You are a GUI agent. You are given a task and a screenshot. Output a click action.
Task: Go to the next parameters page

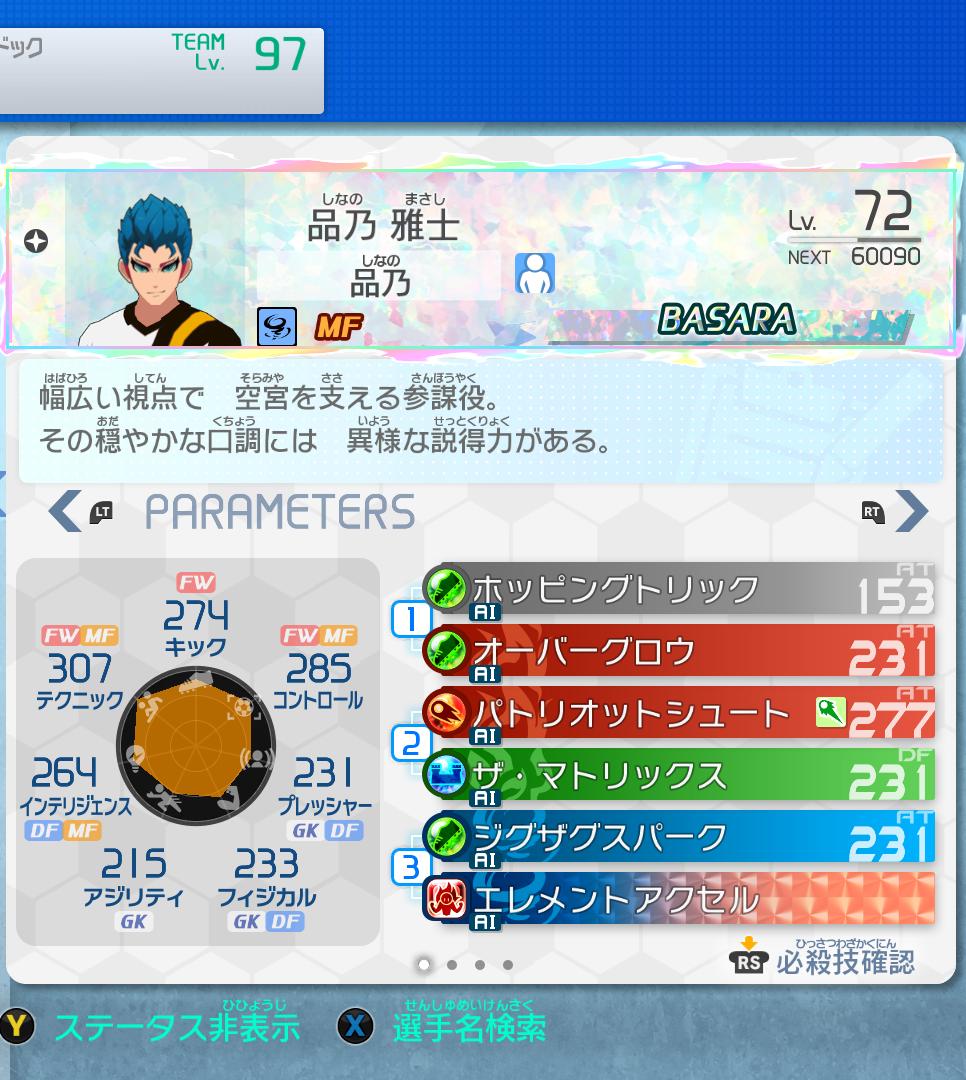[911, 512]
